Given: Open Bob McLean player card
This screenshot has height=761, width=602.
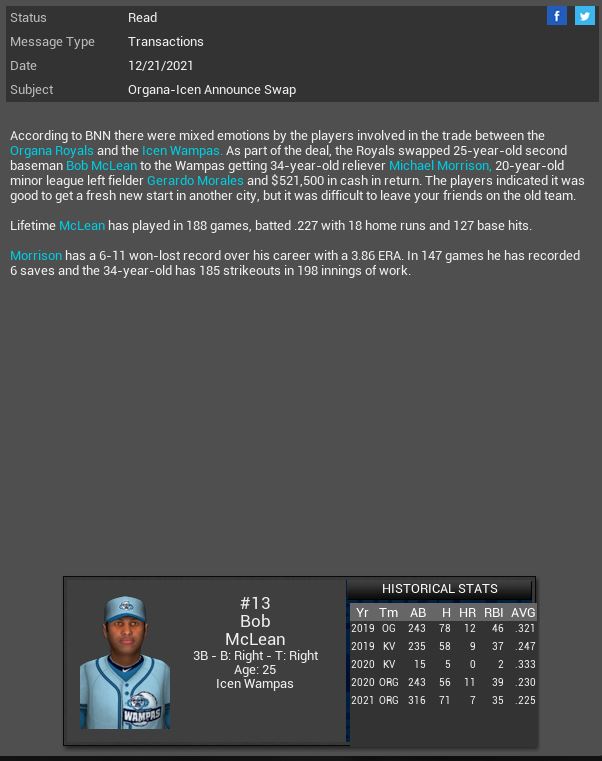Looking at the screenshot, I should tap(125, 662).
